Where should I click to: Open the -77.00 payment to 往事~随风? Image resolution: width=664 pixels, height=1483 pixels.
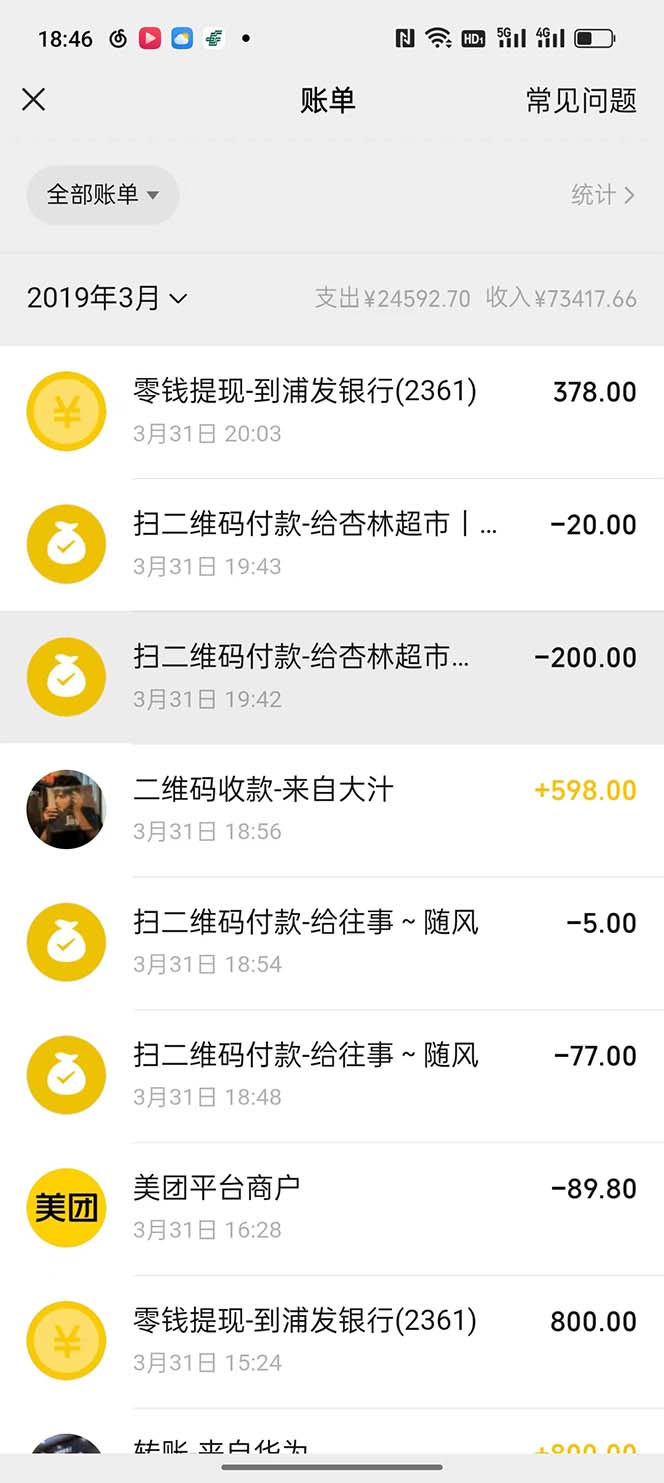pos(332,1075)
